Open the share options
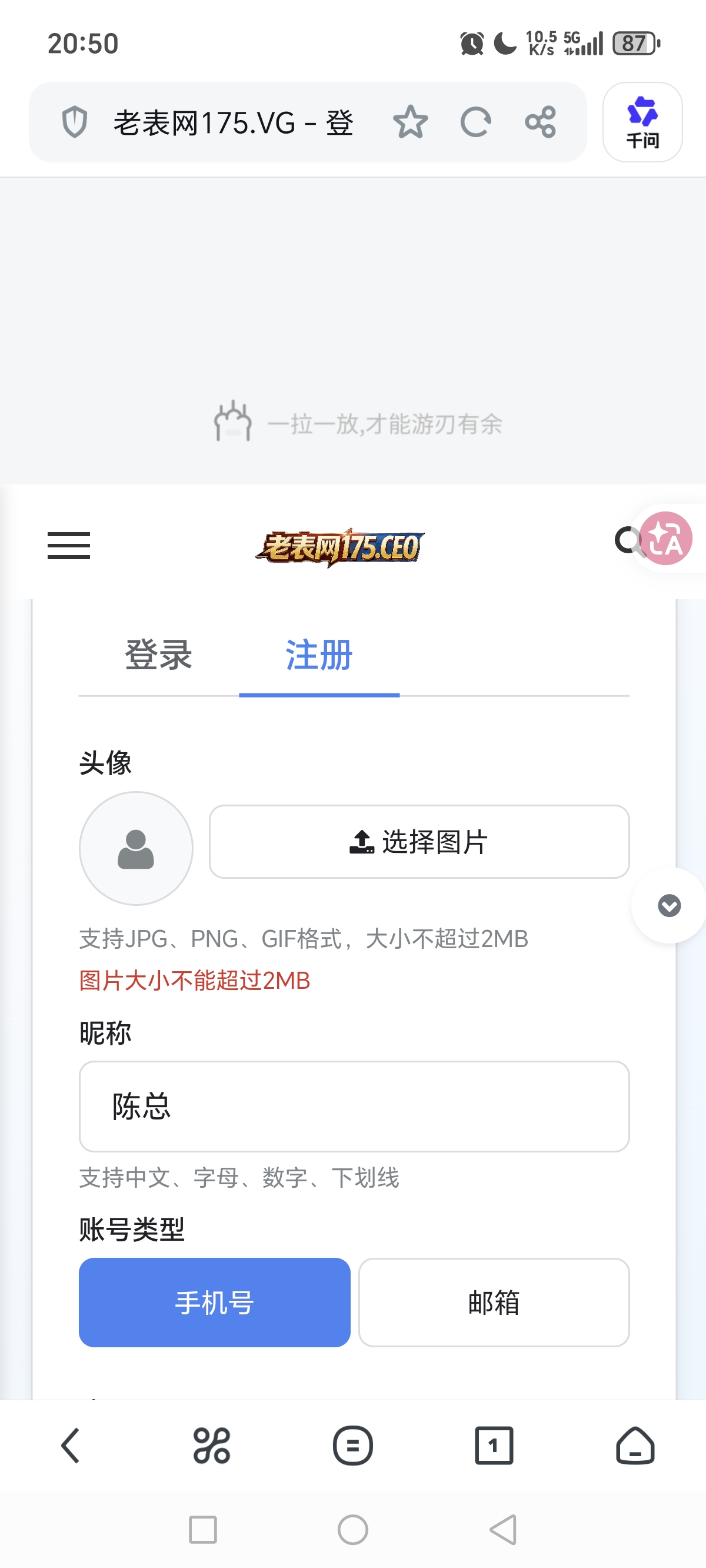 (542, 122)
